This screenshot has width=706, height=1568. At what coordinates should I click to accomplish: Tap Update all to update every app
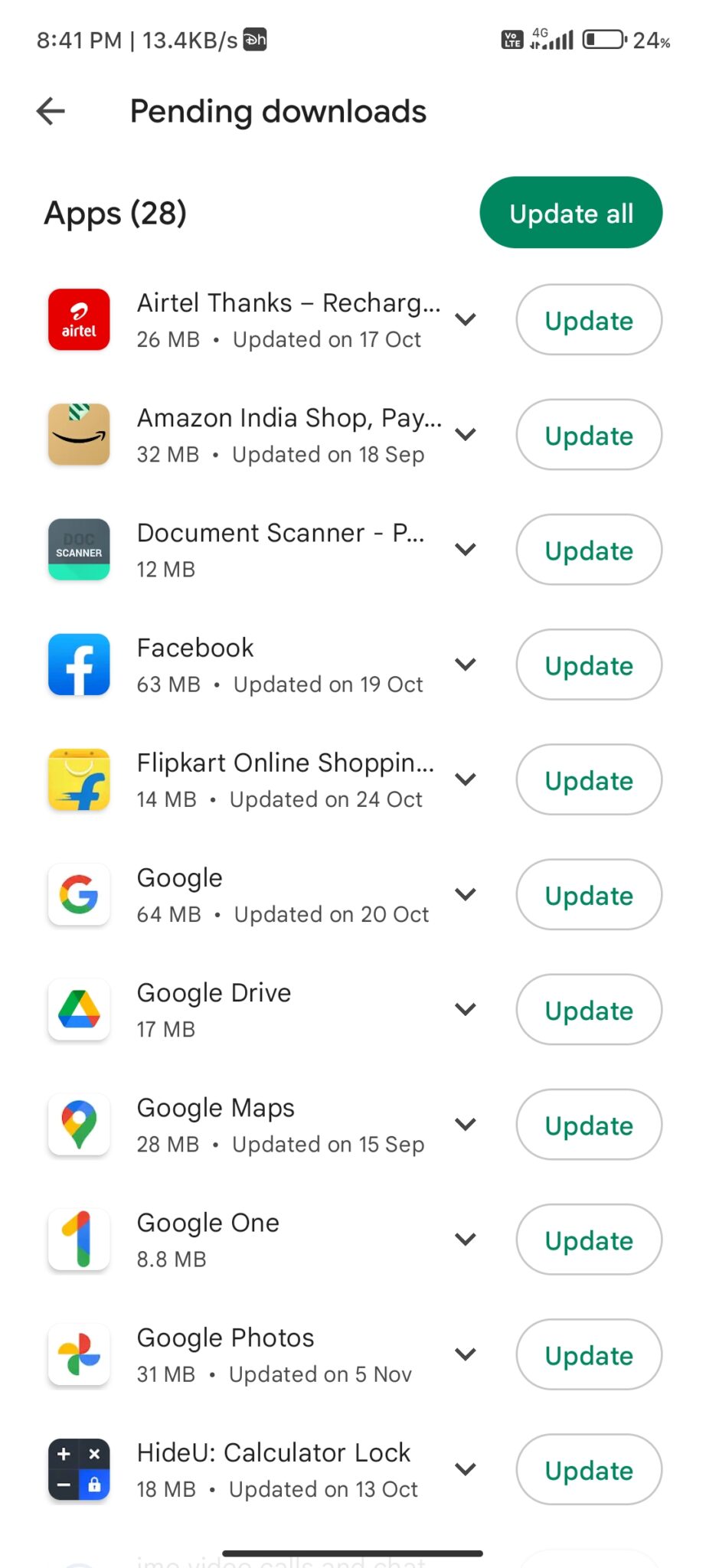570,213
